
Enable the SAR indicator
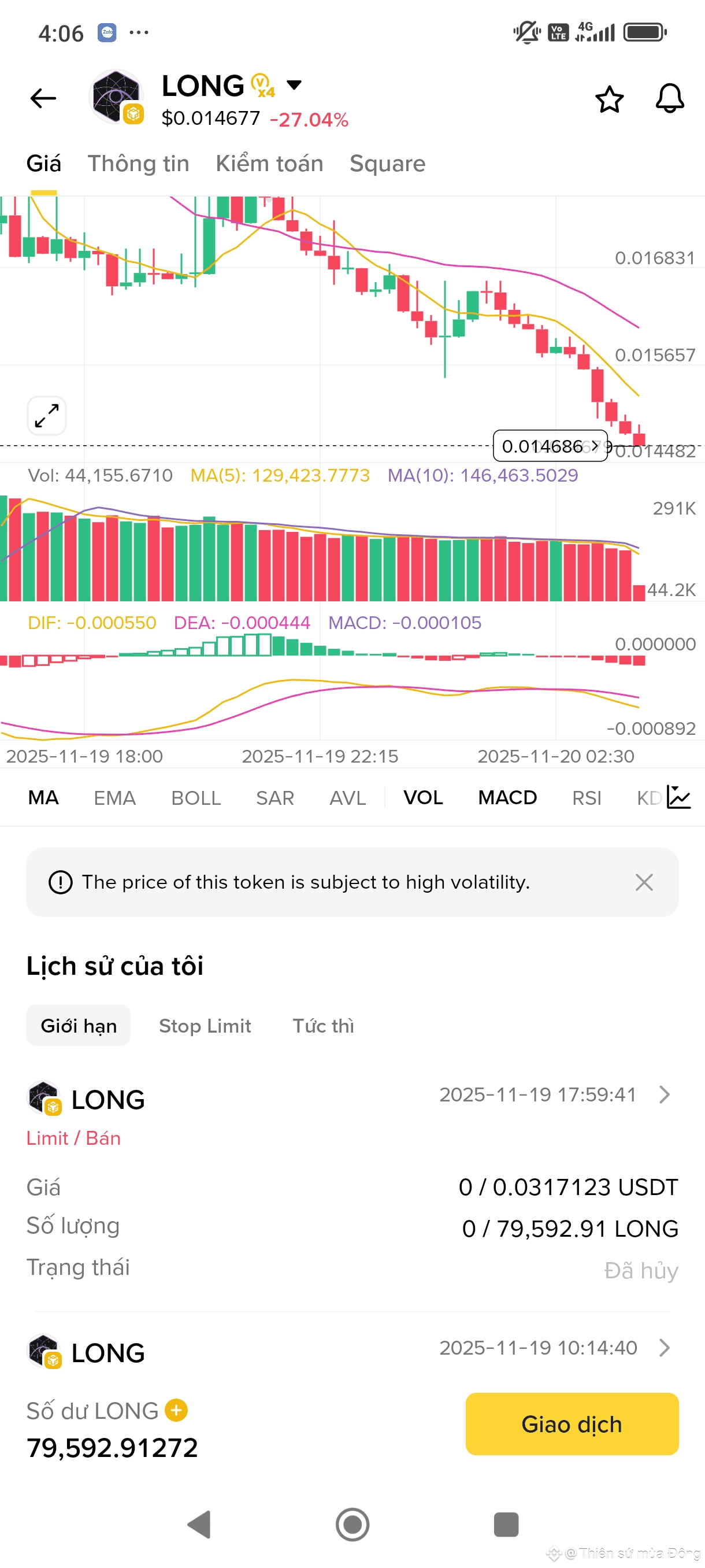pyautogui.click(x=274, y=797)
